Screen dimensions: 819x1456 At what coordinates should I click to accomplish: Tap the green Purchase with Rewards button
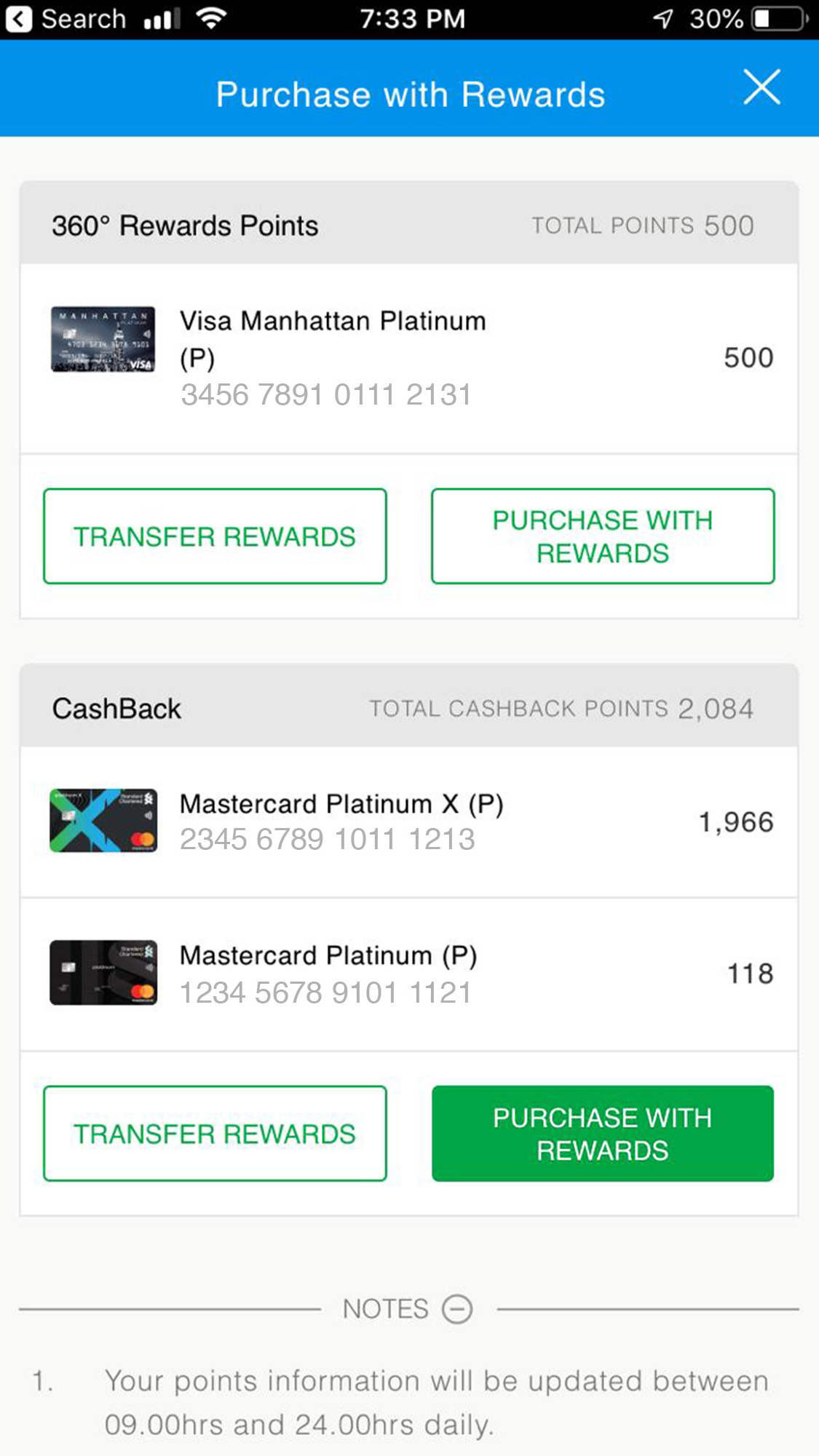(x=602, y=1133)
